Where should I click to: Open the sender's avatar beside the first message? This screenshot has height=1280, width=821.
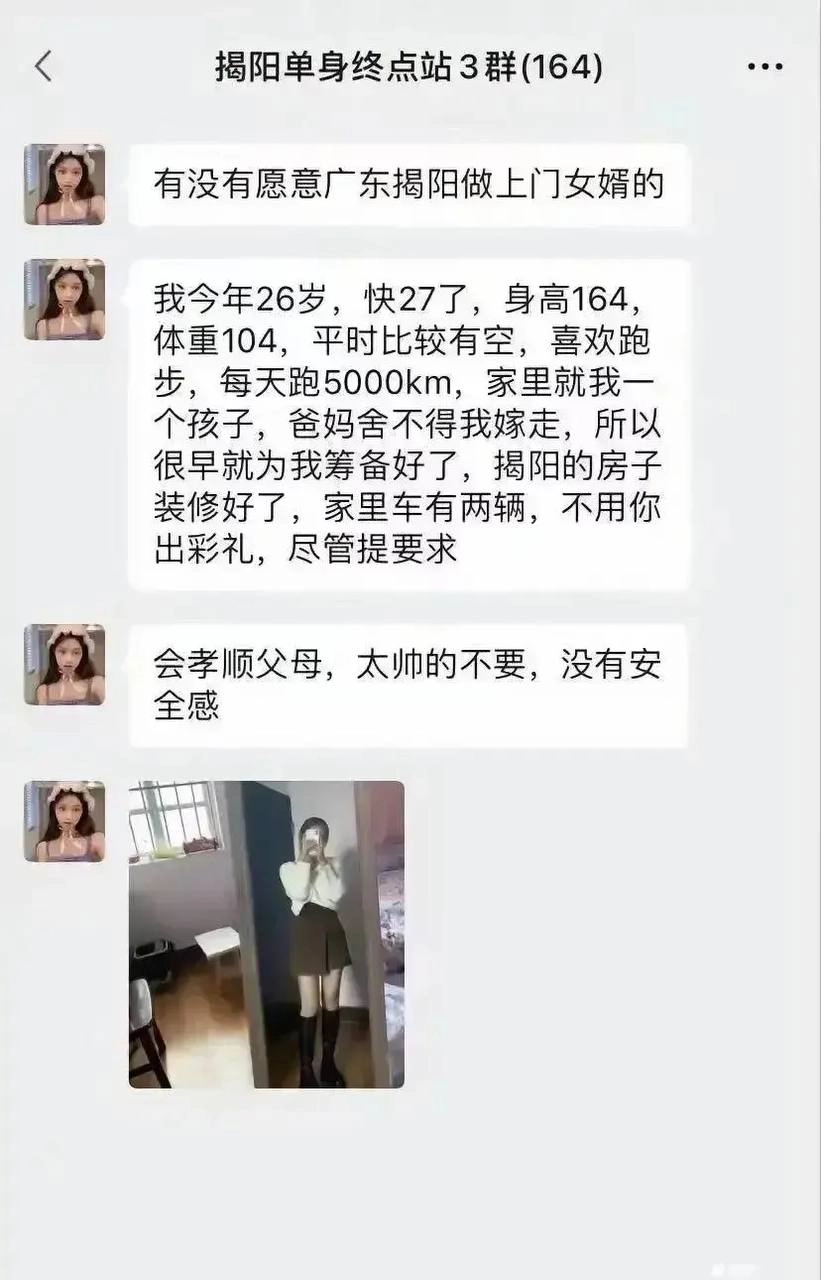pos(63,182)
